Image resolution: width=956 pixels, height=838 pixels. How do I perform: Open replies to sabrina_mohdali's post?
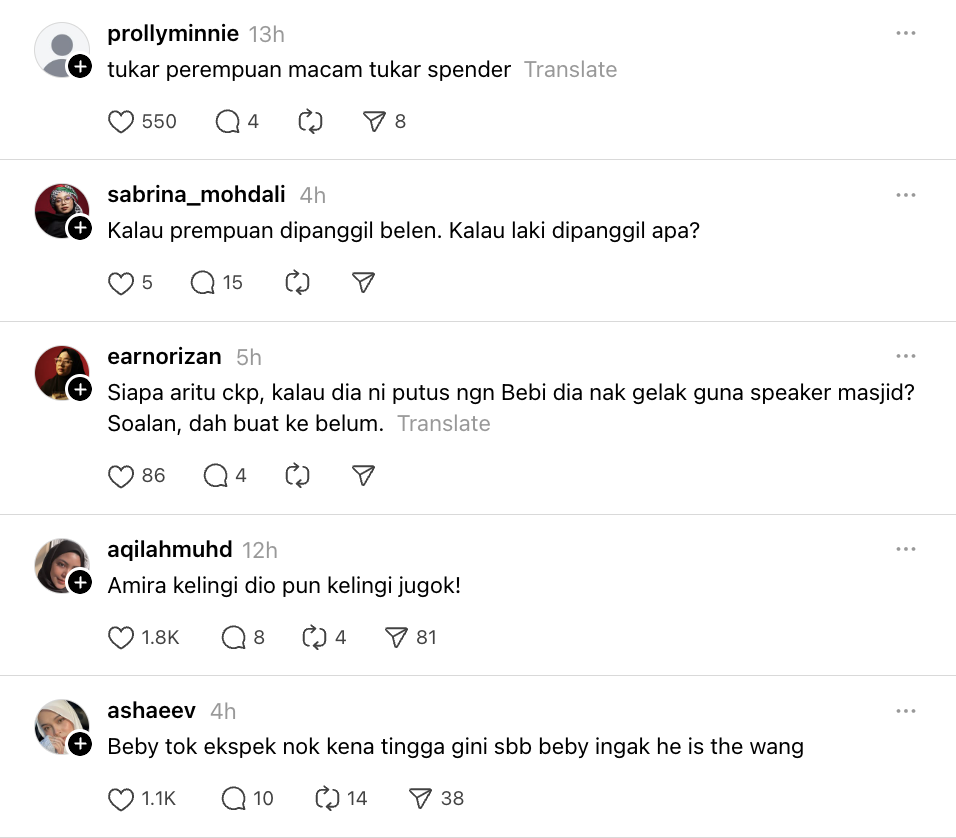click(204, 283)
